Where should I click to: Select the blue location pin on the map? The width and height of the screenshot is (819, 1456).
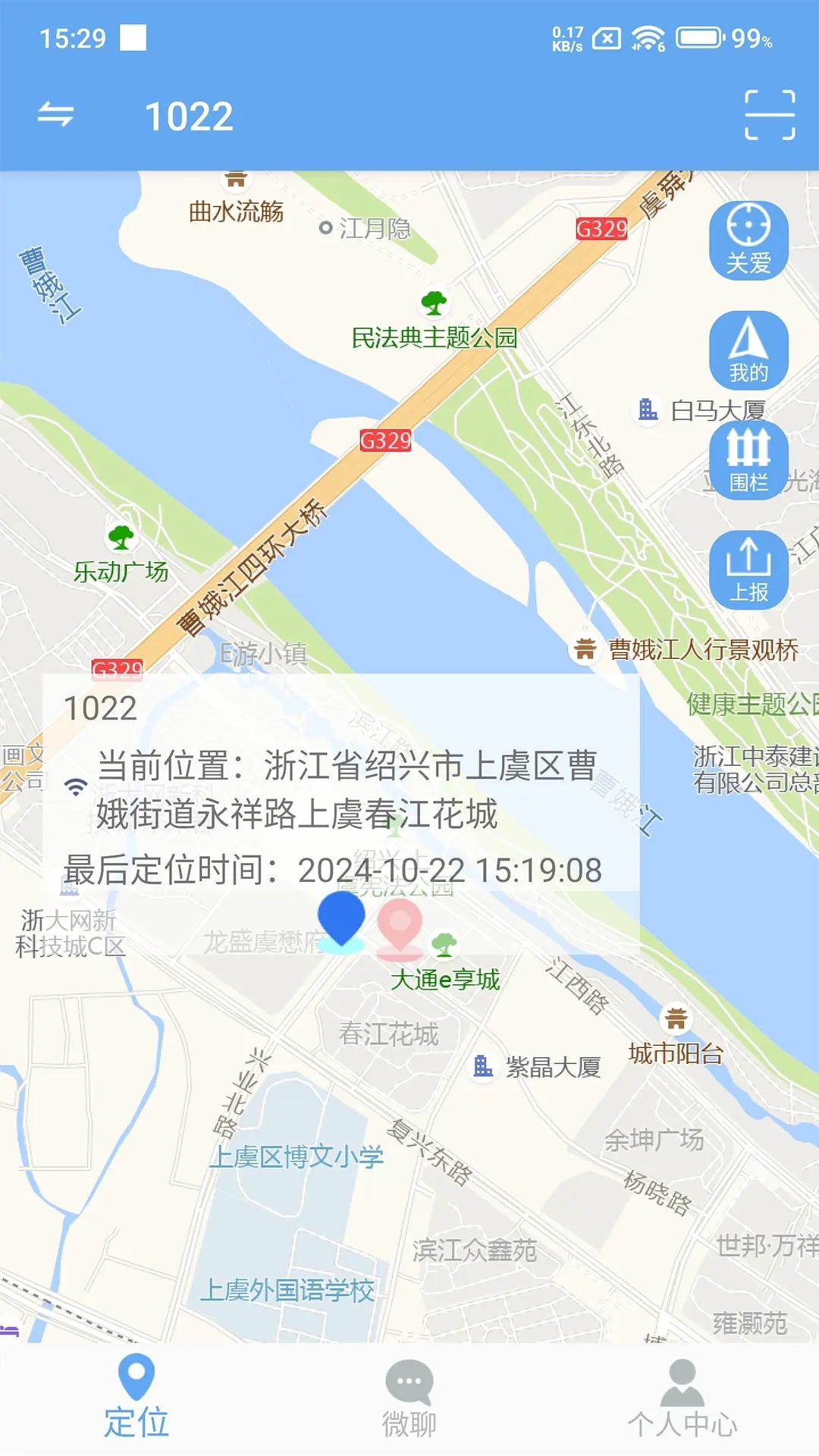(343, 921)
